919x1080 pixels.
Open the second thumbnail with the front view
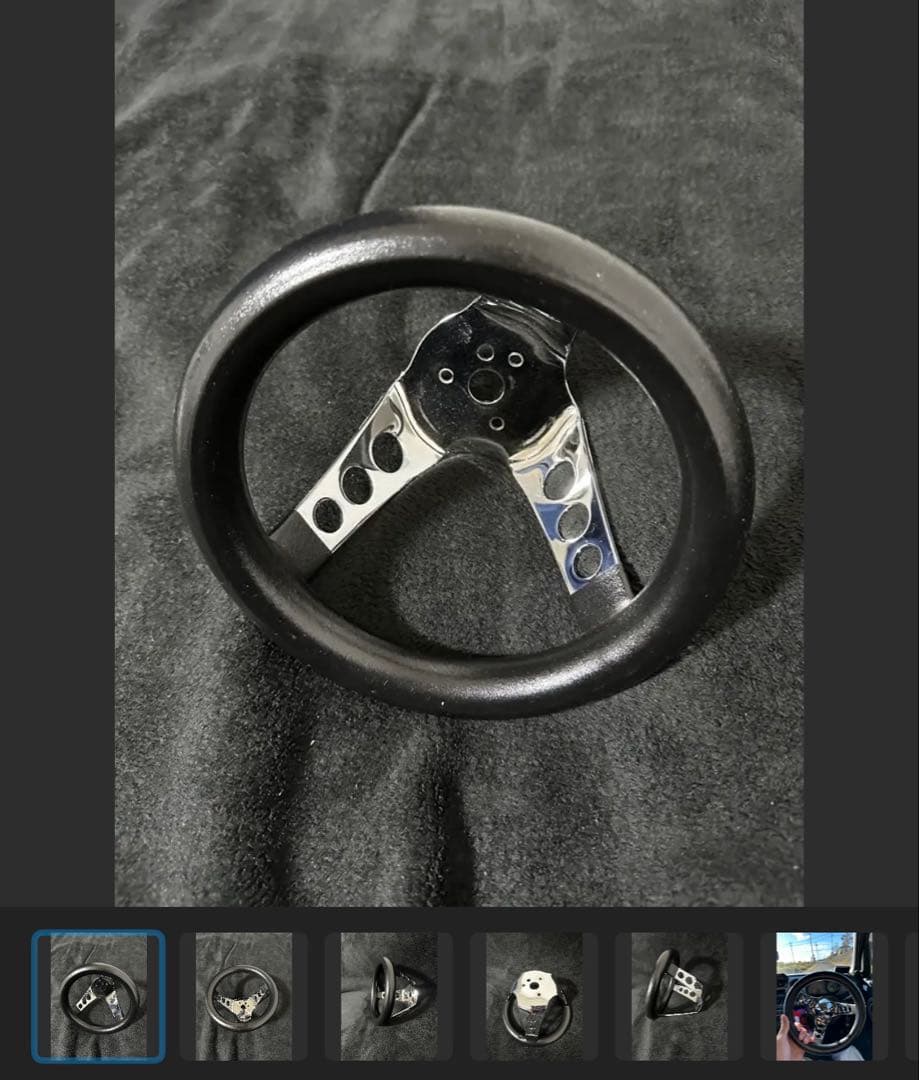[243, 996]
